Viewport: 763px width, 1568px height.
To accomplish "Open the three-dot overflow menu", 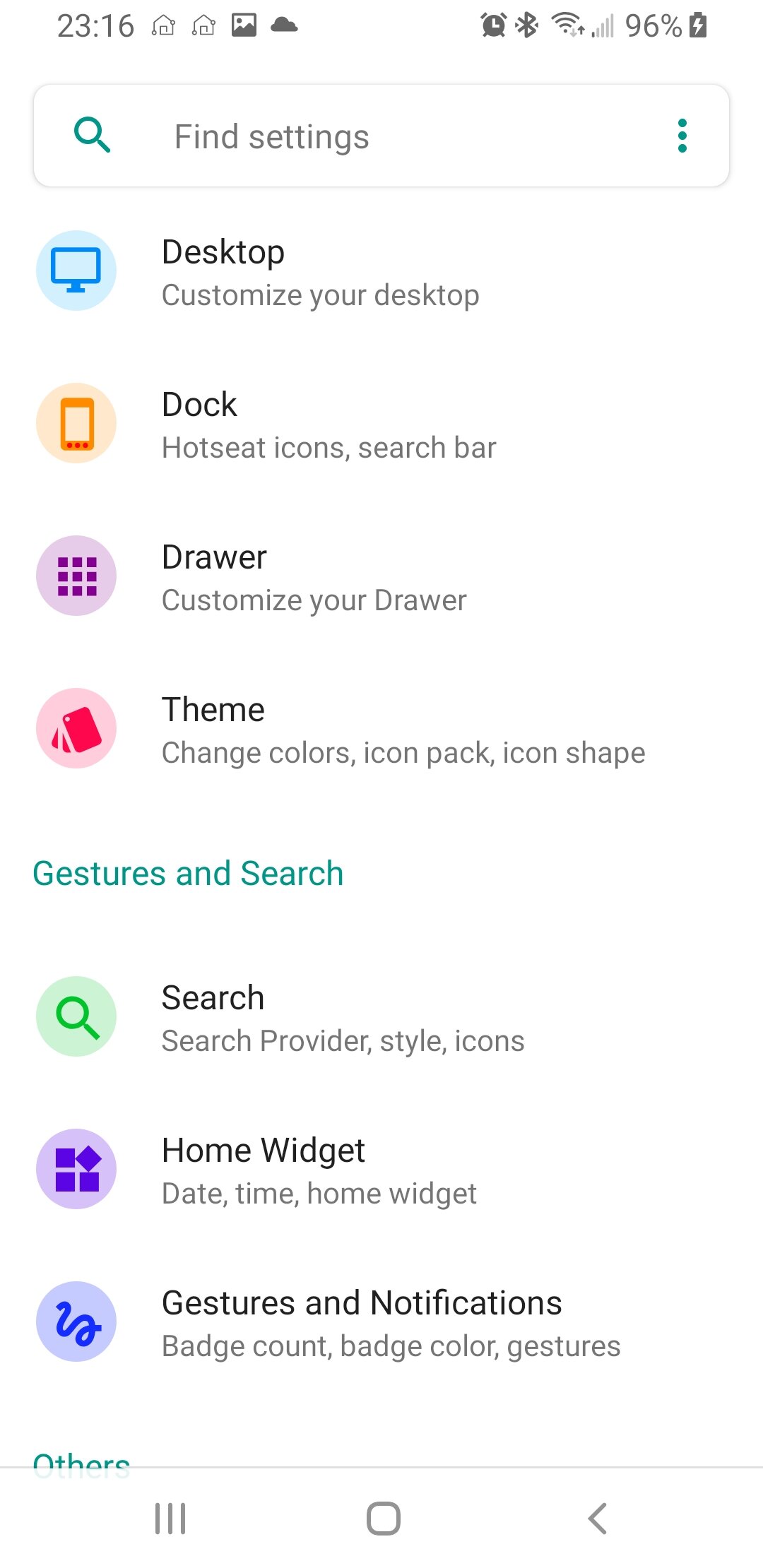I will point(682,136).
